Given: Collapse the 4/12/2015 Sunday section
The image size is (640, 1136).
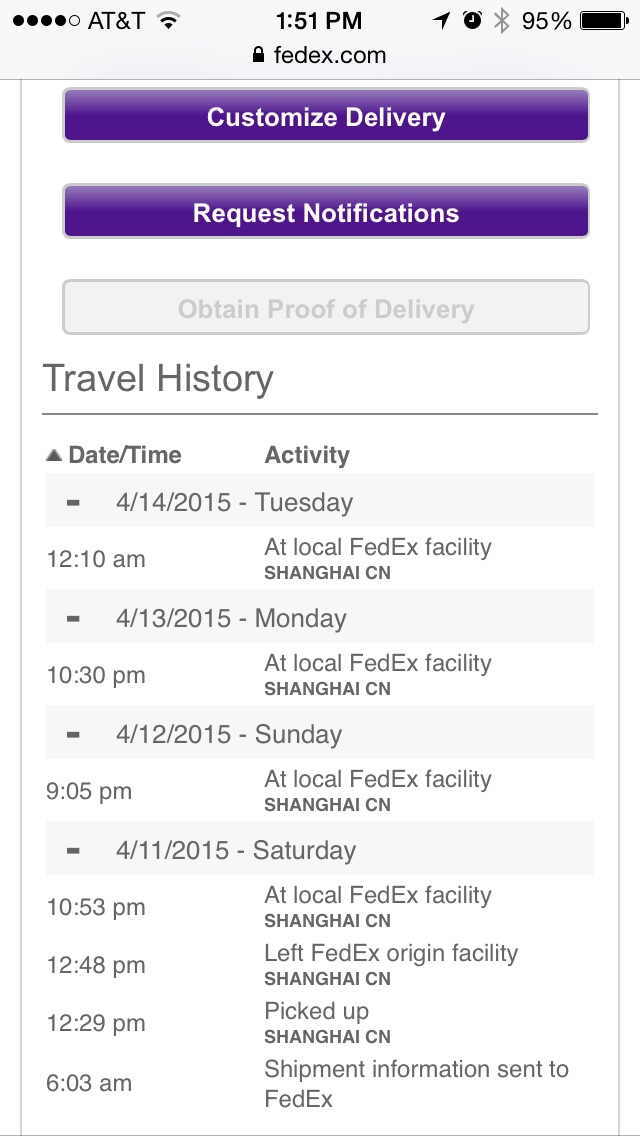Looking at the screenshot, I should [73, 734].
